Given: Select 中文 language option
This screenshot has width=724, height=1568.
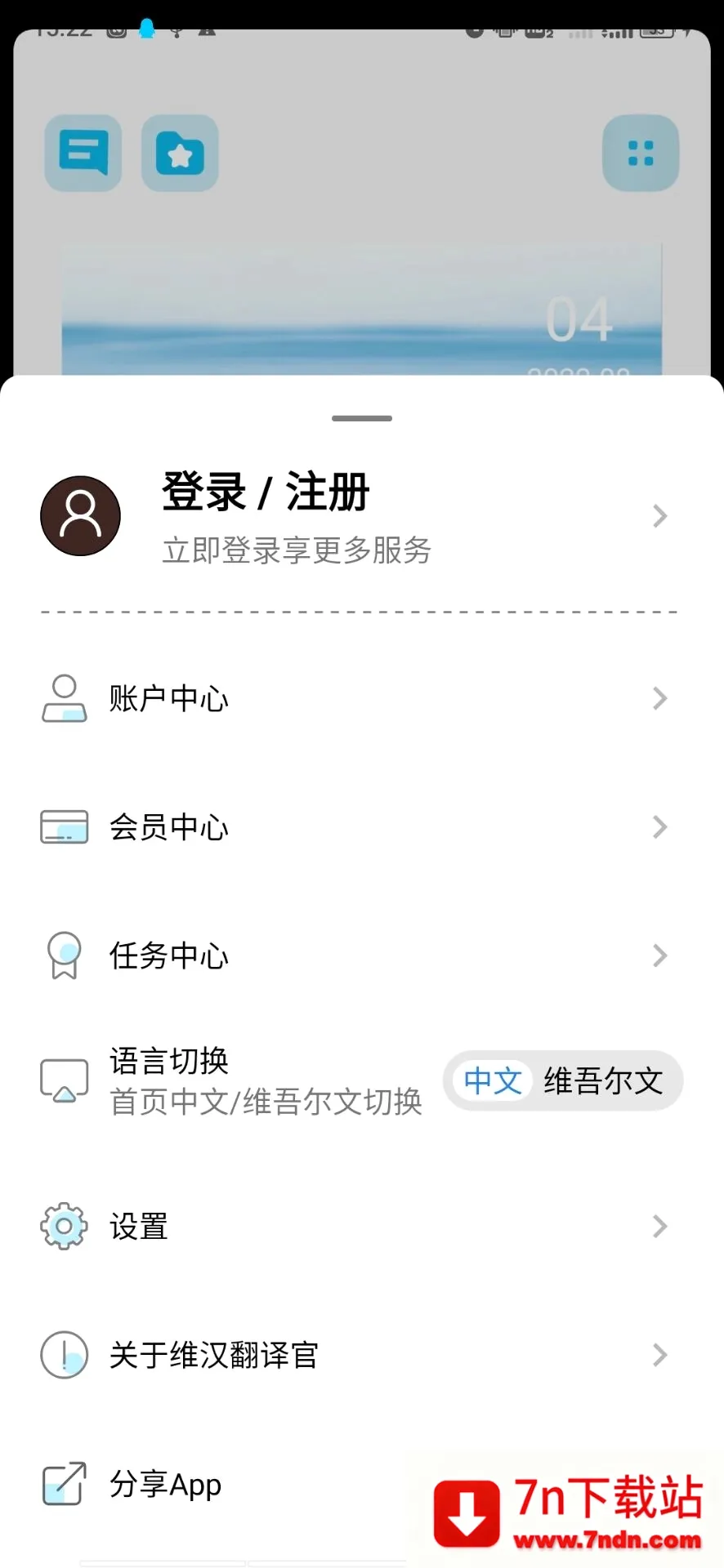Looking at the screenshot, I should click(493, 1080).
